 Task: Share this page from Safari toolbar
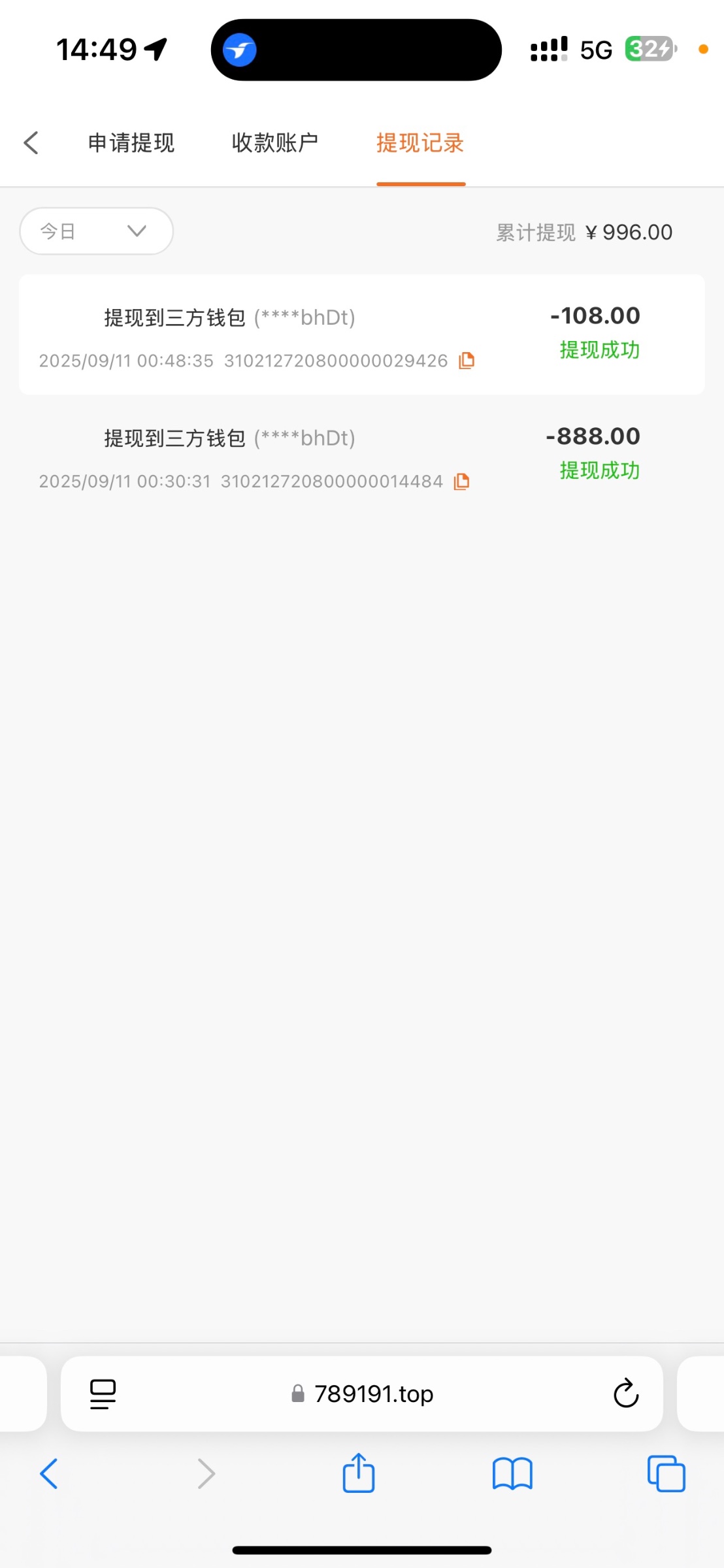point(359,1474)
